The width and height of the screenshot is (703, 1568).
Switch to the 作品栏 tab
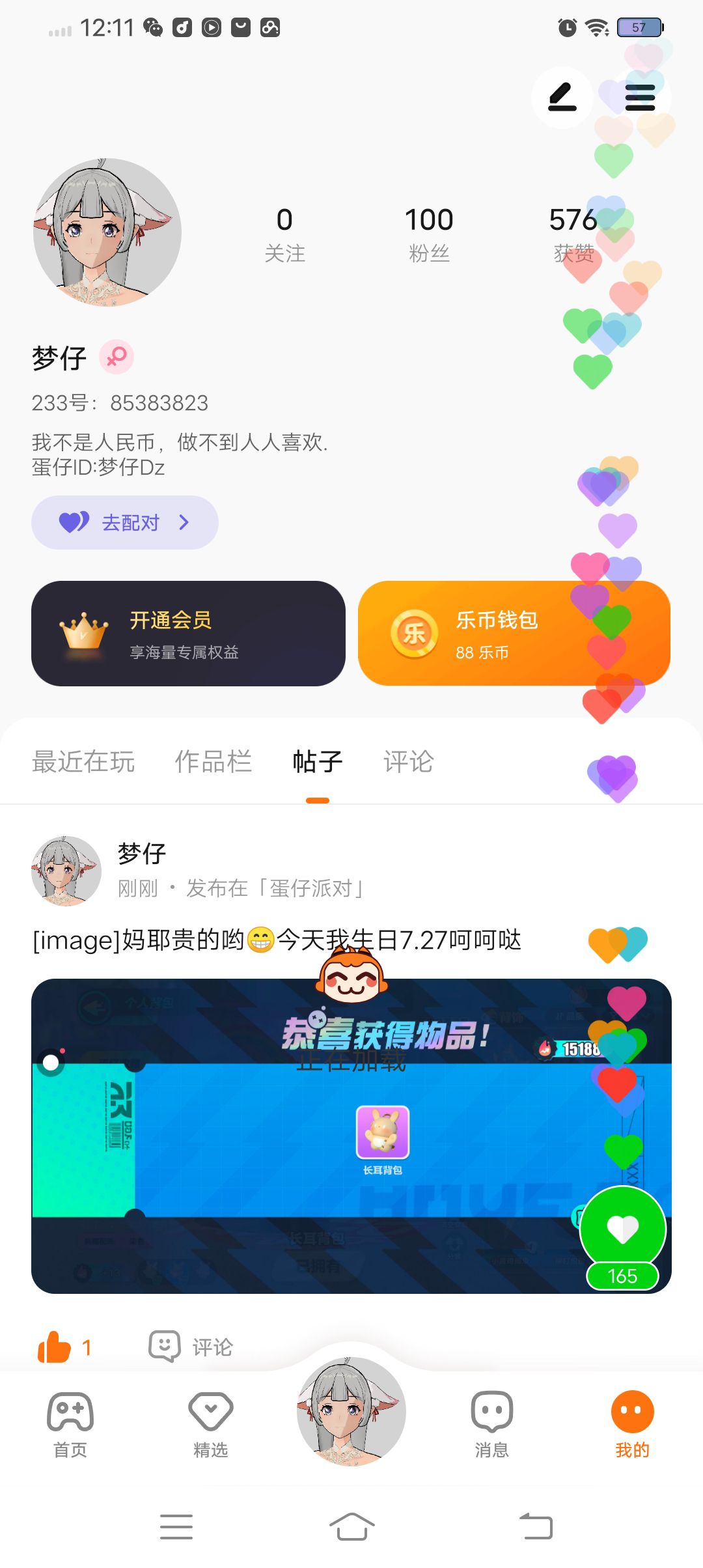[x=214, y=761]
